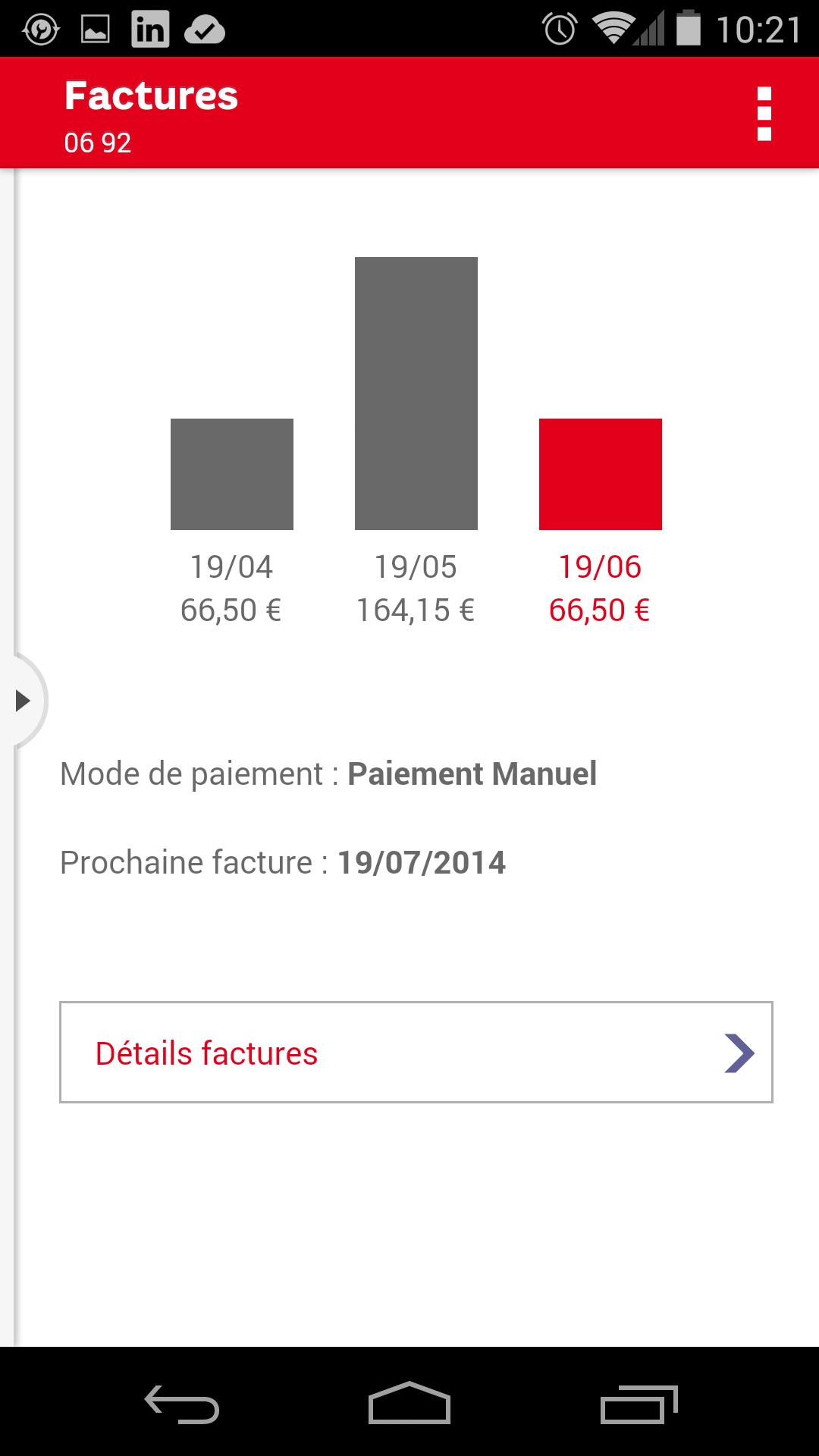The height and width of the screenshot is (1456, 819).
Task: Tap the Factures title in the header
Action: click(151, 95)
